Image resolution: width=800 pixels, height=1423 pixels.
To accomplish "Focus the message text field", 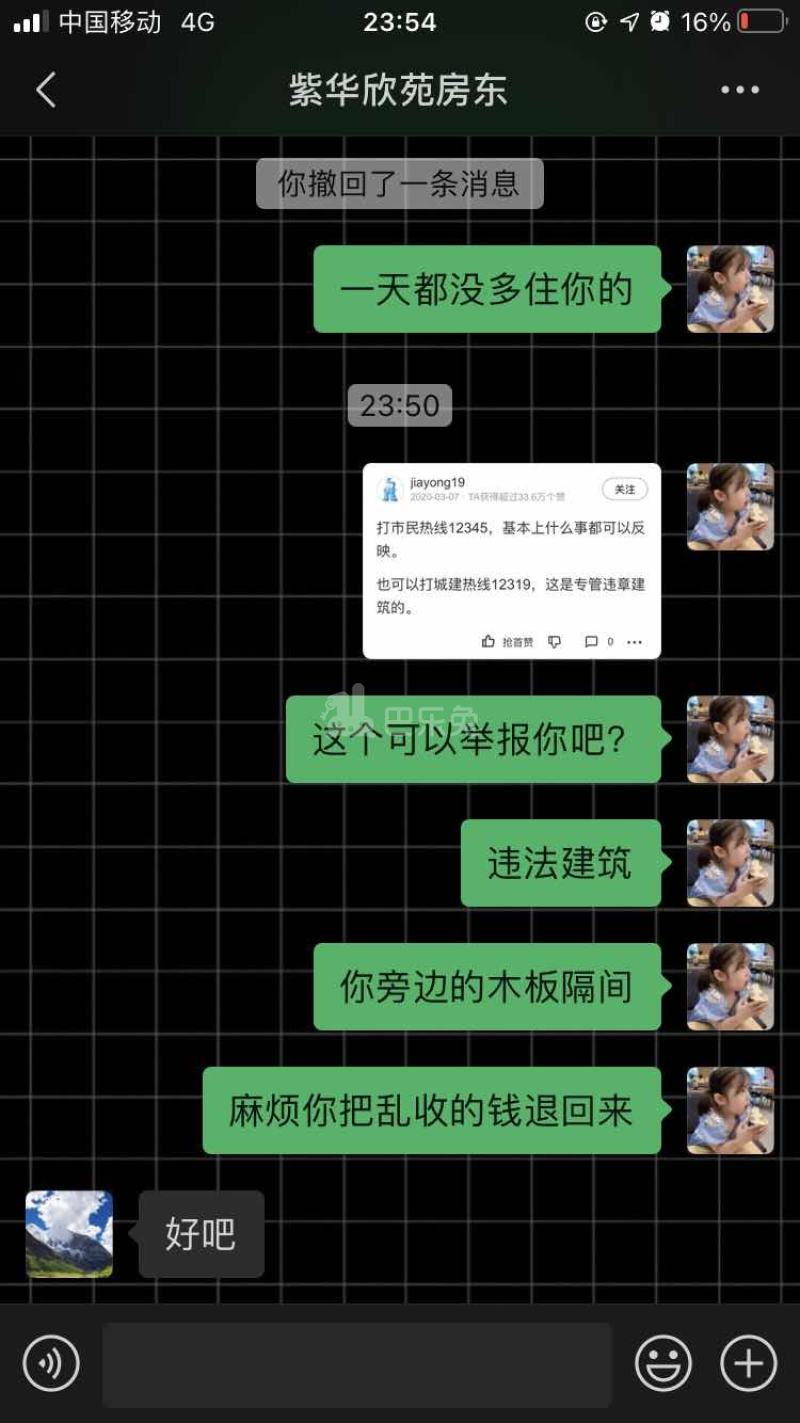I will click(357, 1364).
